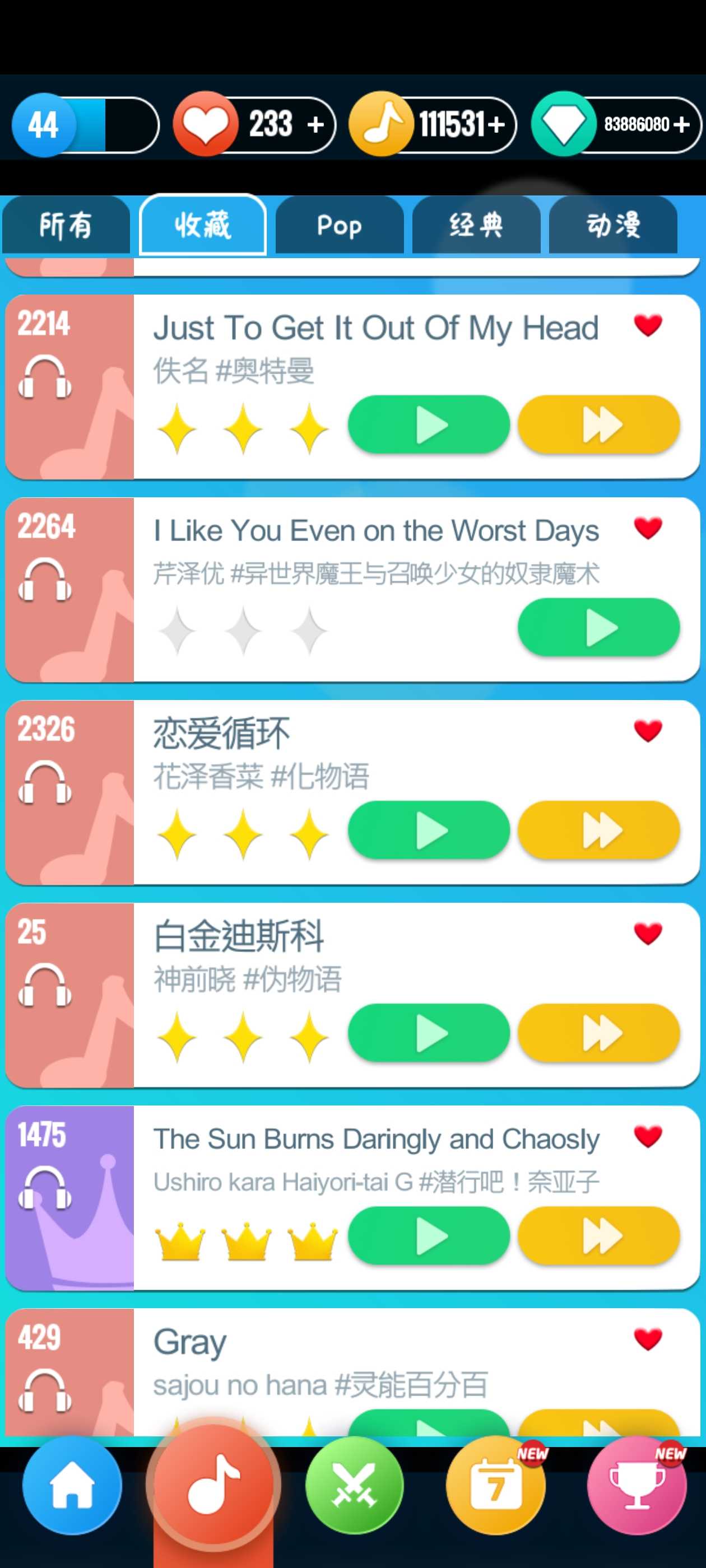Buy more music note coins
This screenshot has height=1568, width=706.
pyautogui.click(x=497, y=125)
